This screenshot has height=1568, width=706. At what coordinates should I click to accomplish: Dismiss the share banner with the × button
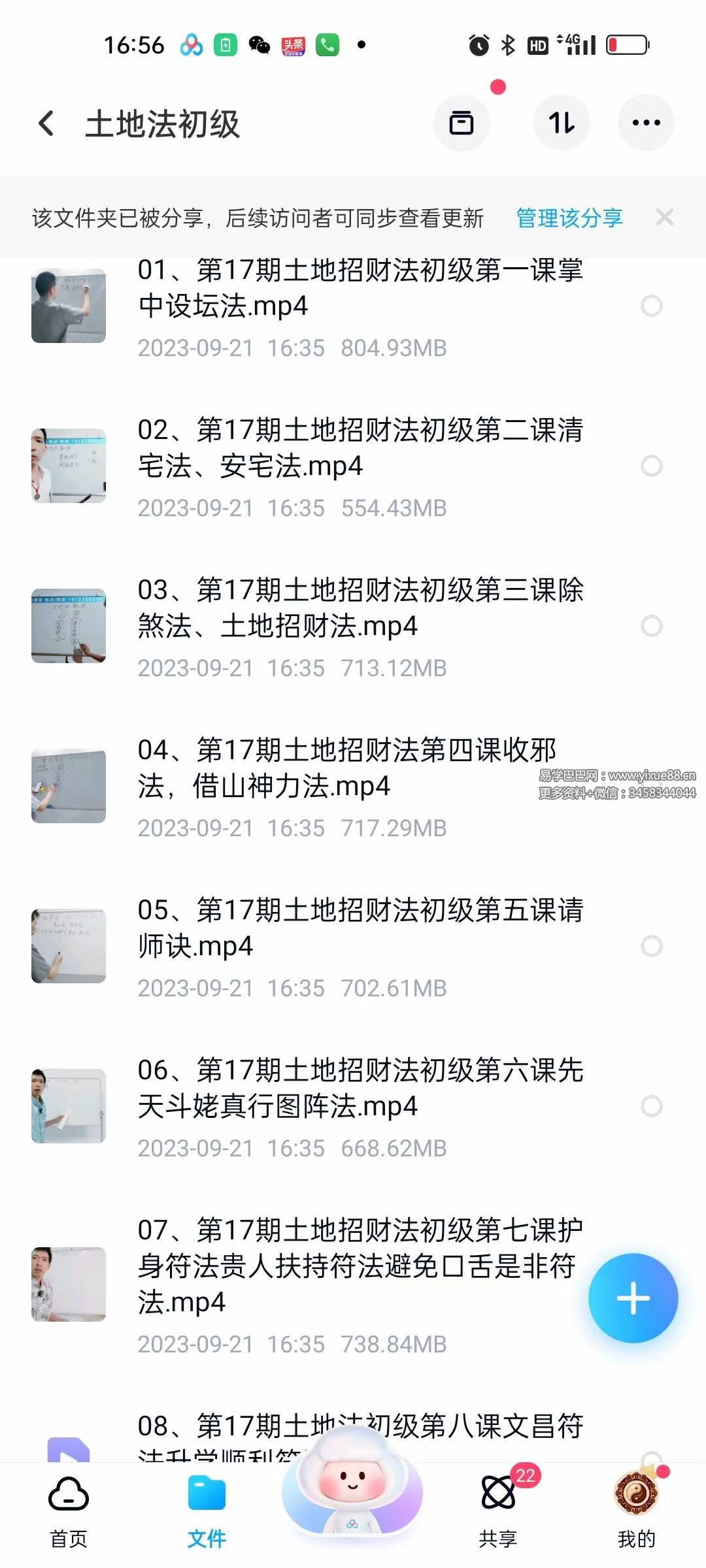tap(665, 217)
